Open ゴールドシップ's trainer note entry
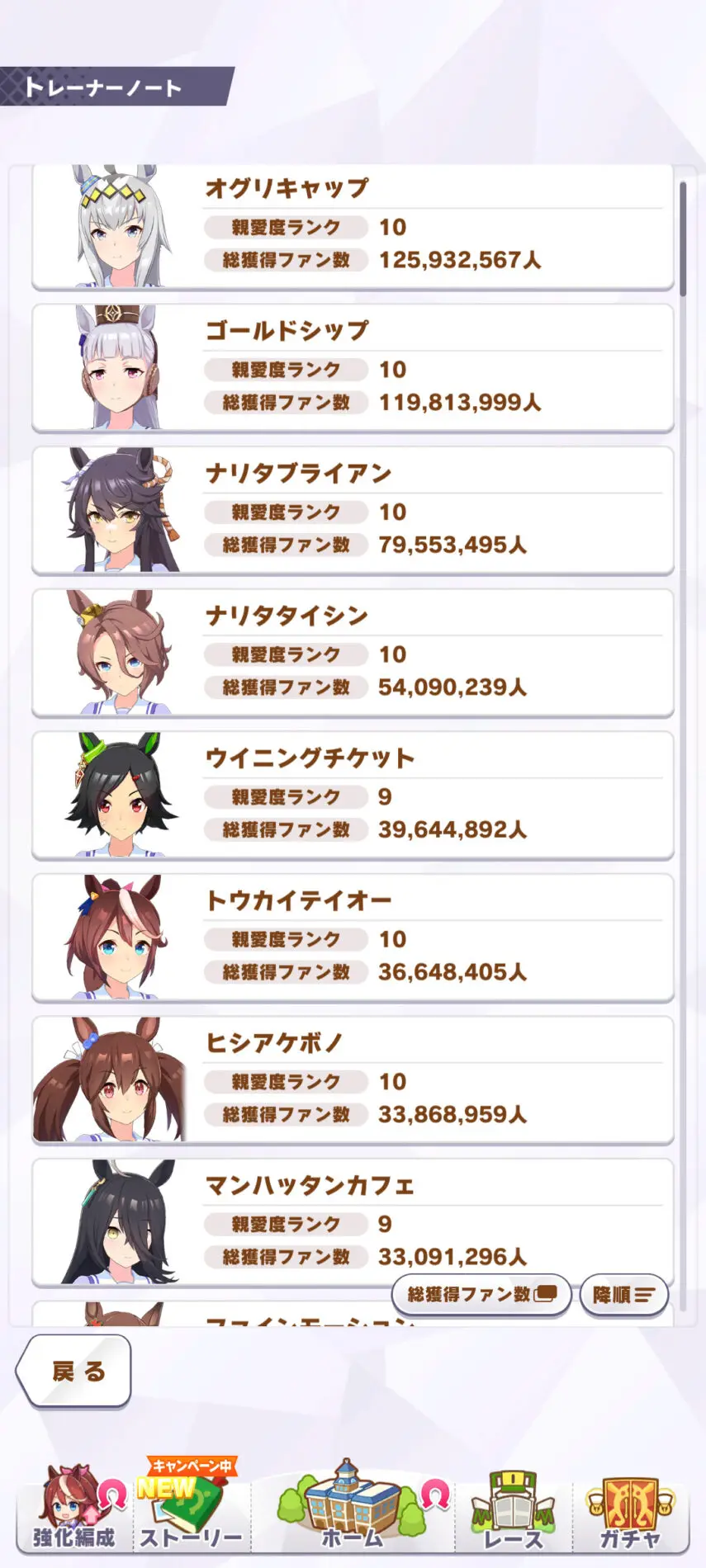This screenshot has height=1568, width=706. pyautogui.click(x=353, y=369)
